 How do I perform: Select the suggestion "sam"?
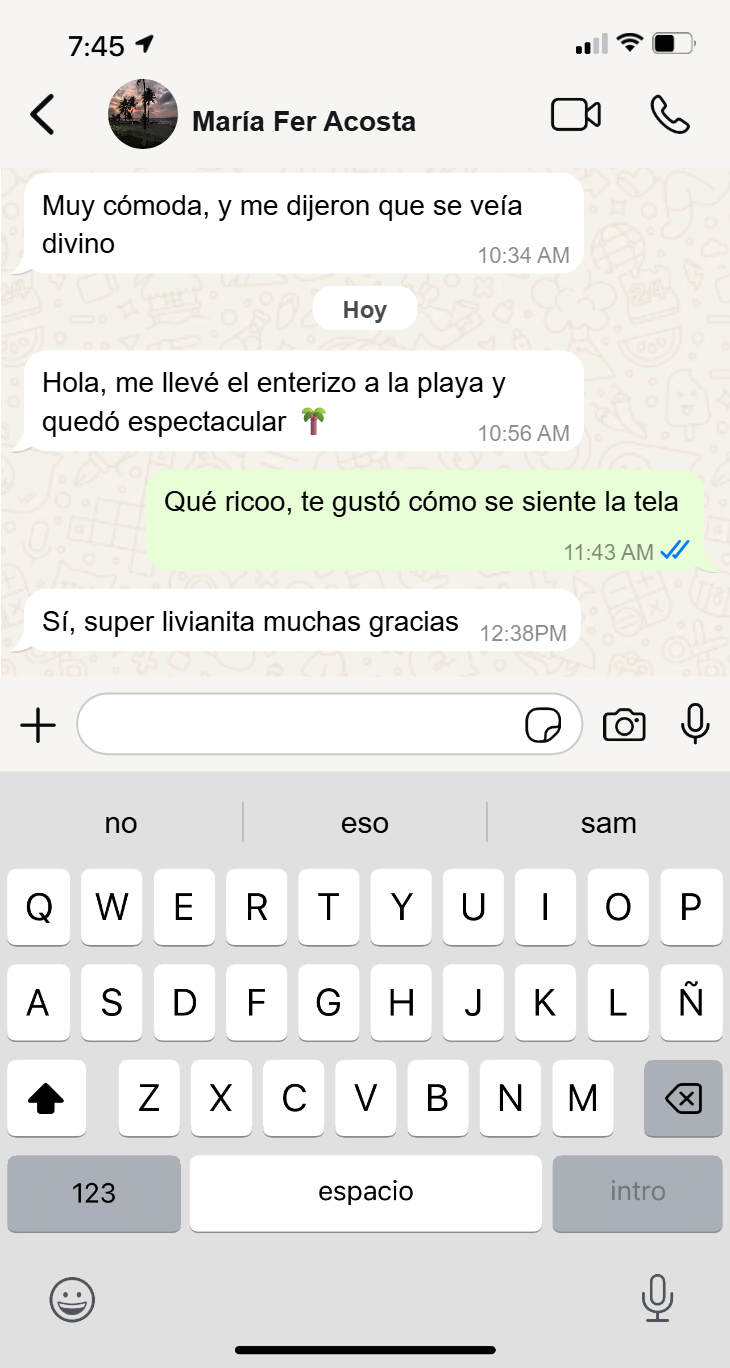coord(608,823)
